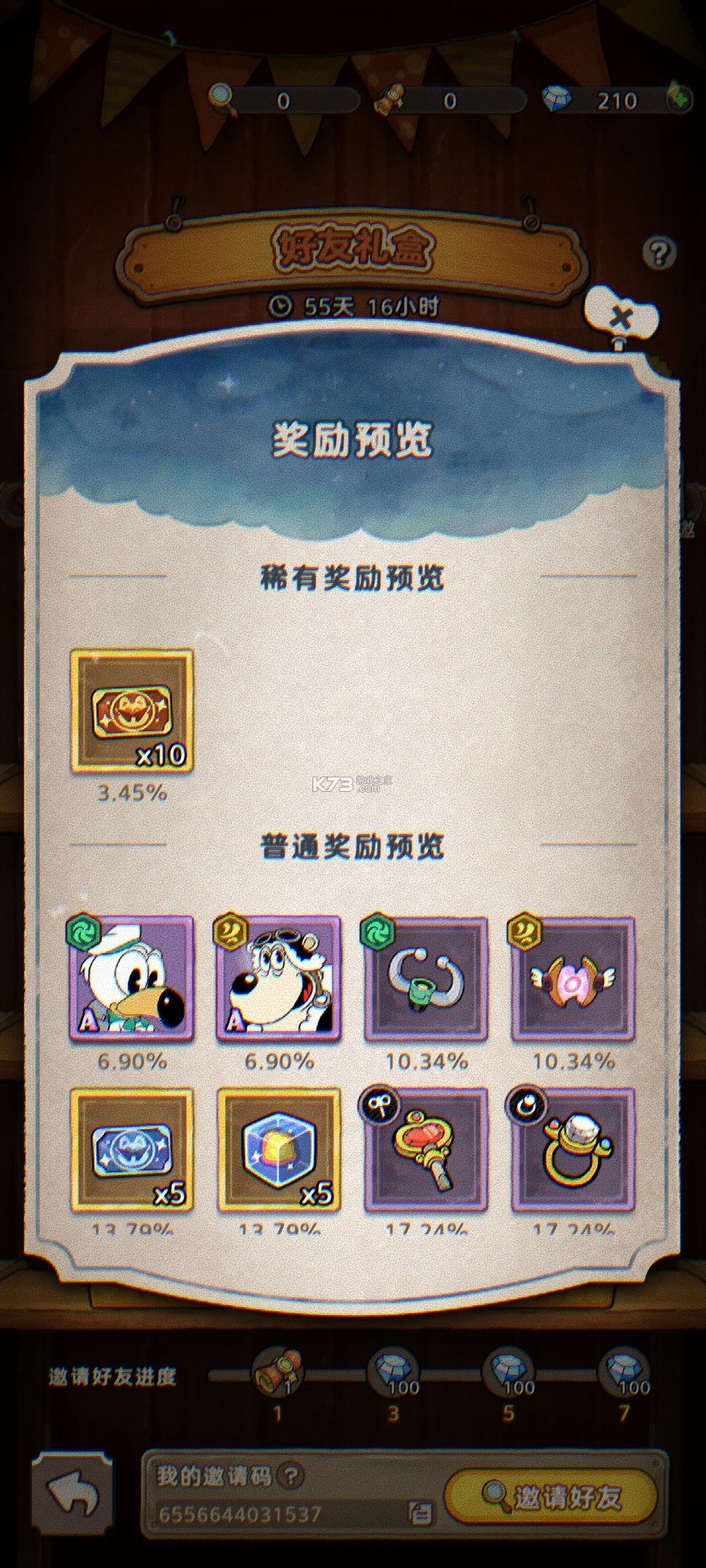
Task: Copy my invitation code
Action: pyautogui.click(x=420, y=1513)
